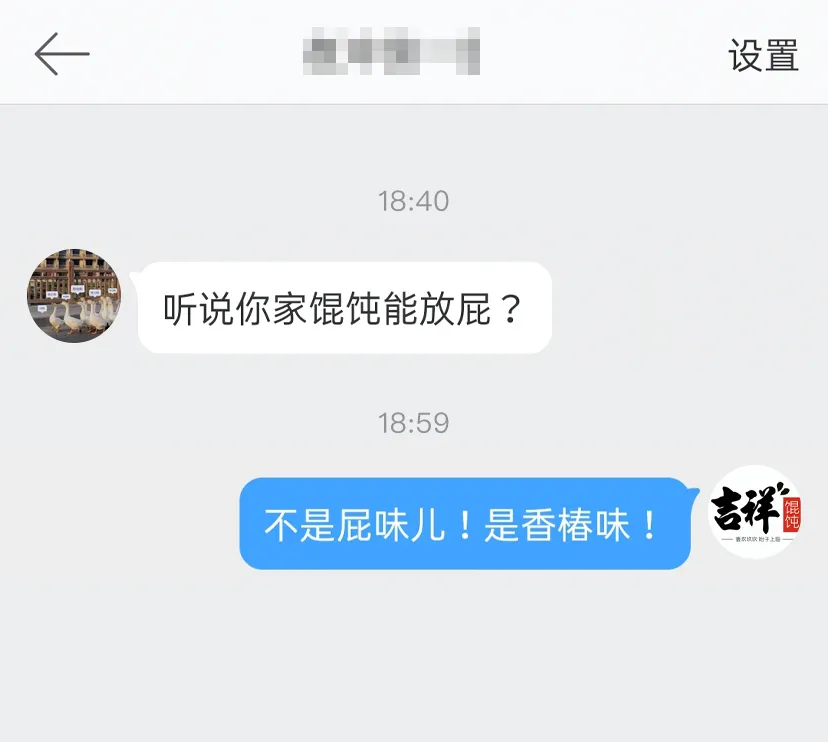Screen dimensions: 828x742
Task: Open the geese avatar's profile
Action: (x=74, y=296)
